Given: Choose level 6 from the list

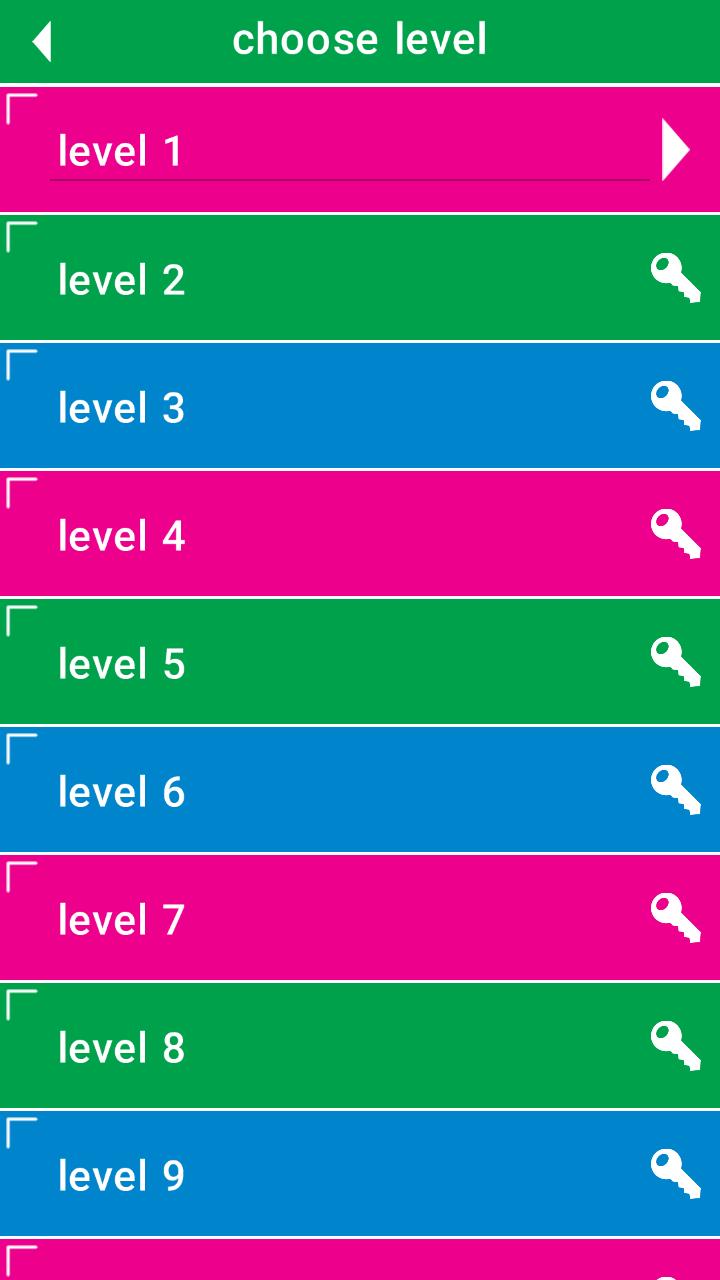Looking at the screenshot, I should tap(300, 789).
